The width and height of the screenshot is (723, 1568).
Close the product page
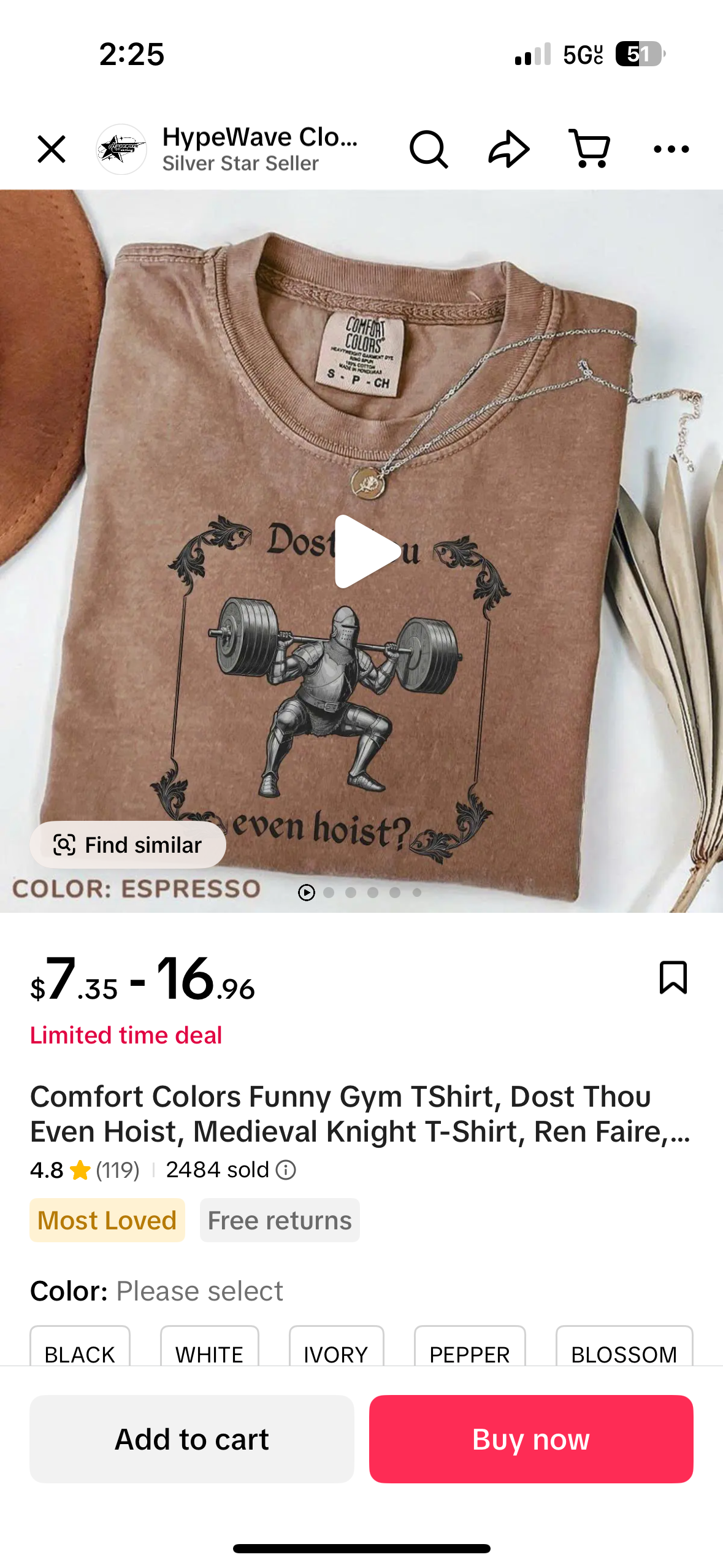[x=51, y=149]
